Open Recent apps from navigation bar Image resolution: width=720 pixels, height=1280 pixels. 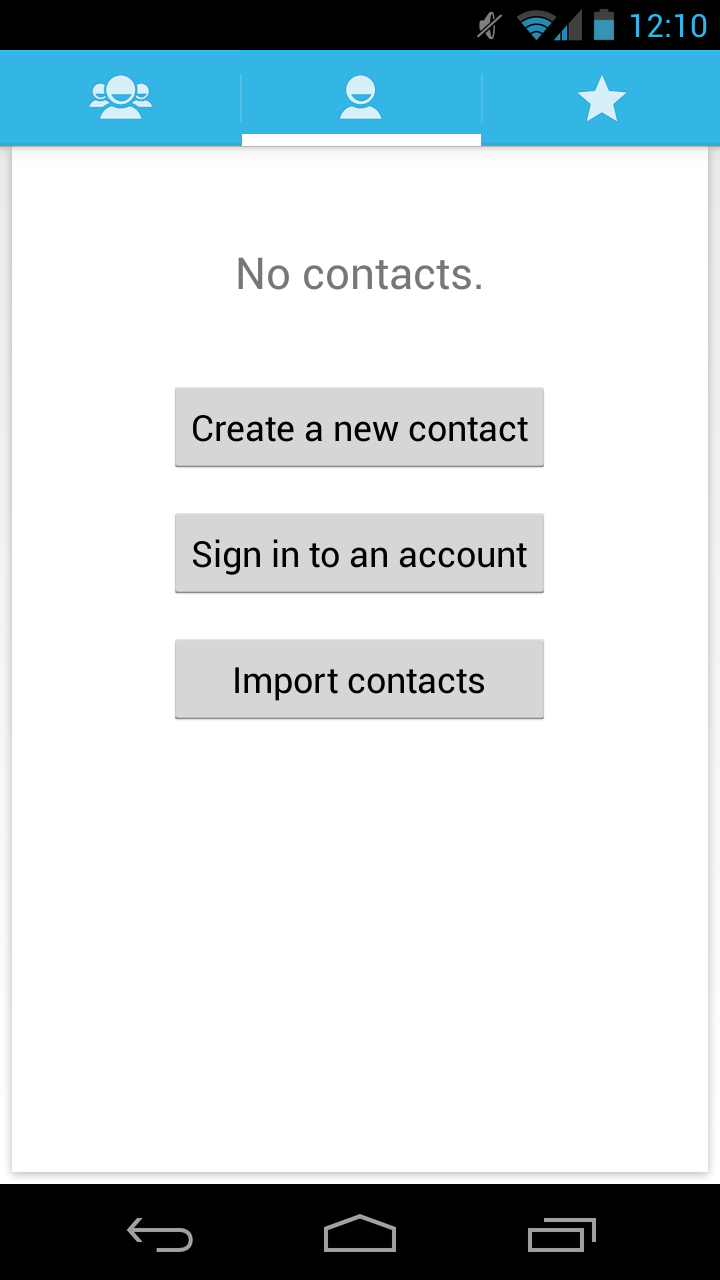coord(560,1235)
